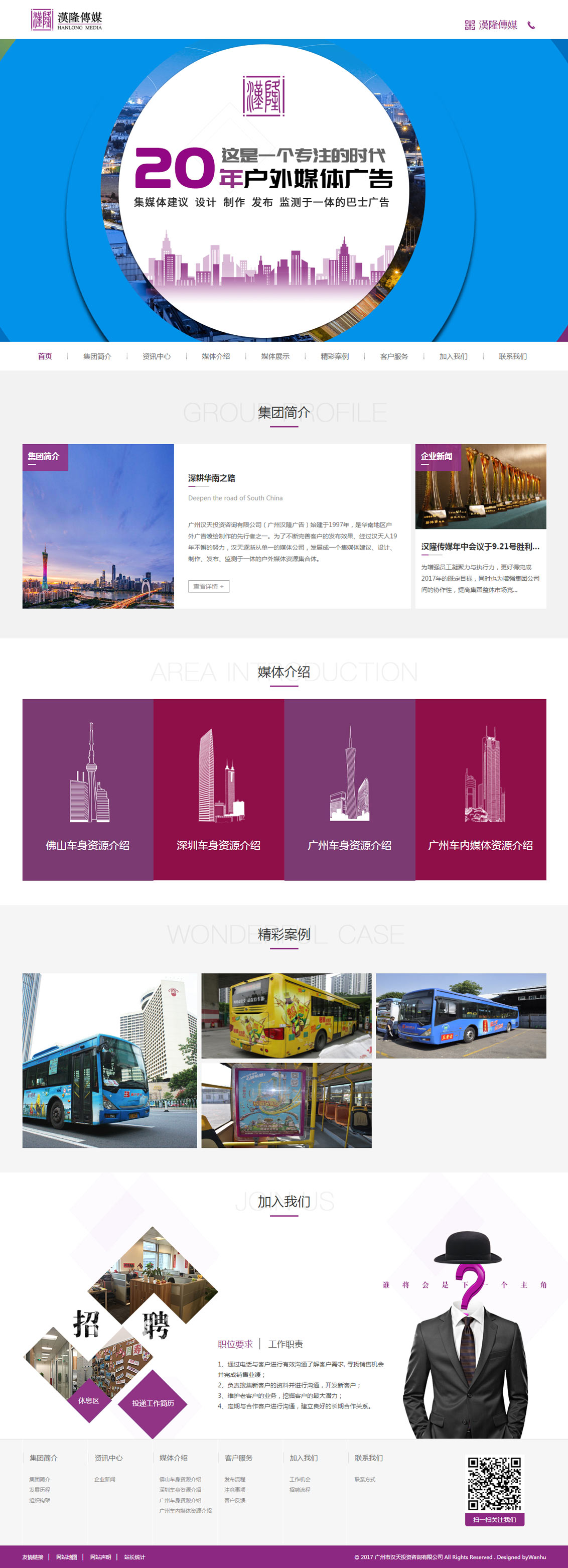Open the 发展历程 footer link
The image size is (568, 1568).
[x=40, y=1490]
